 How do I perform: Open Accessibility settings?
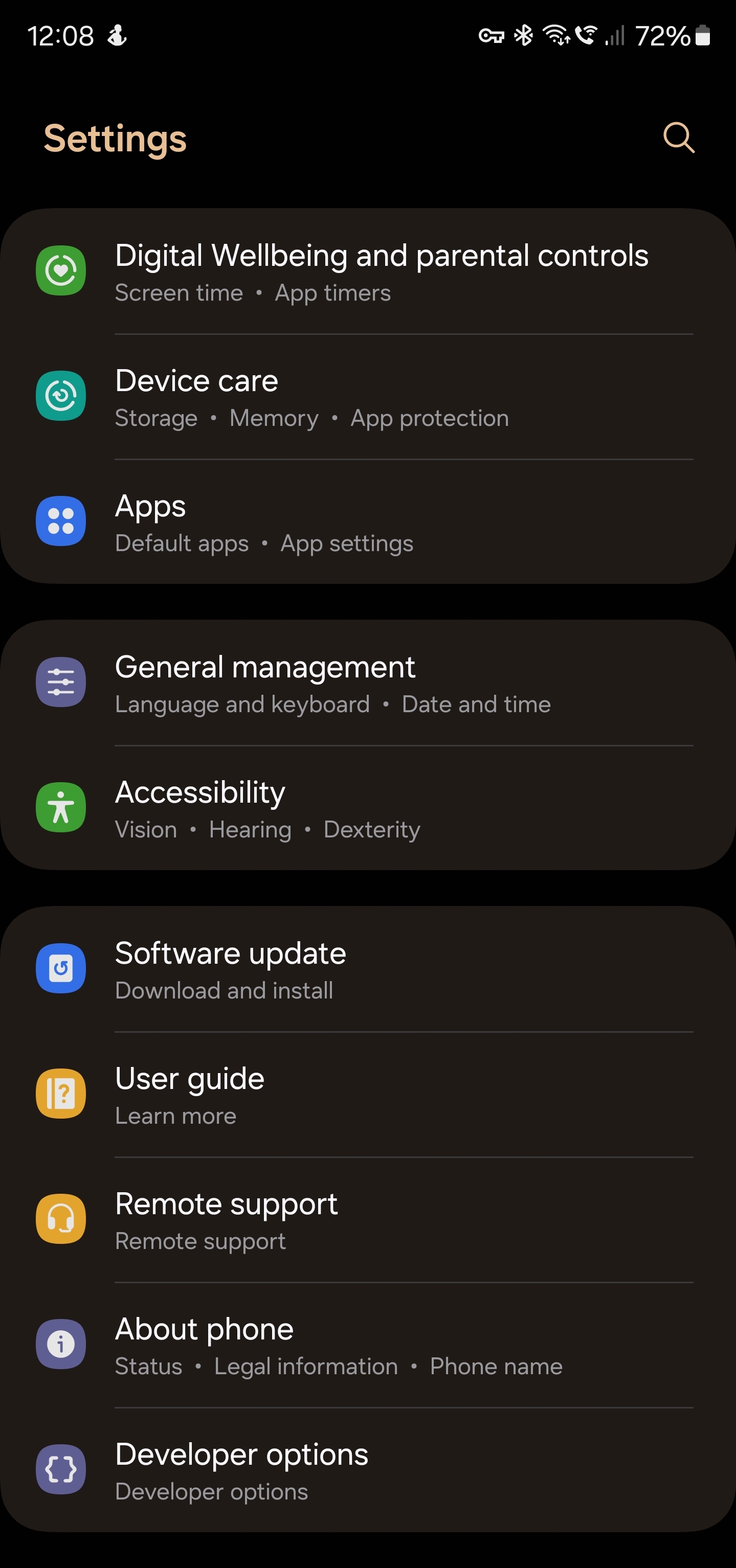pyautogui.click(x=266, y=808)
